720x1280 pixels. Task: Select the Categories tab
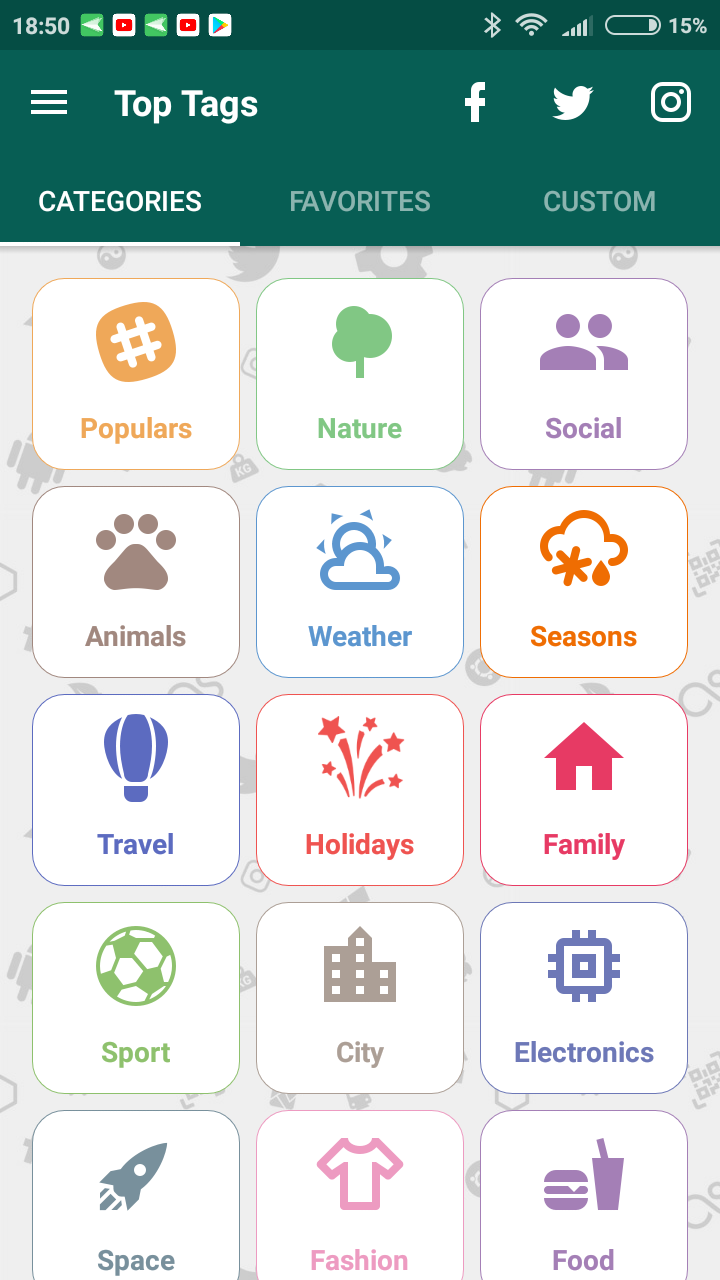[120, 201]
